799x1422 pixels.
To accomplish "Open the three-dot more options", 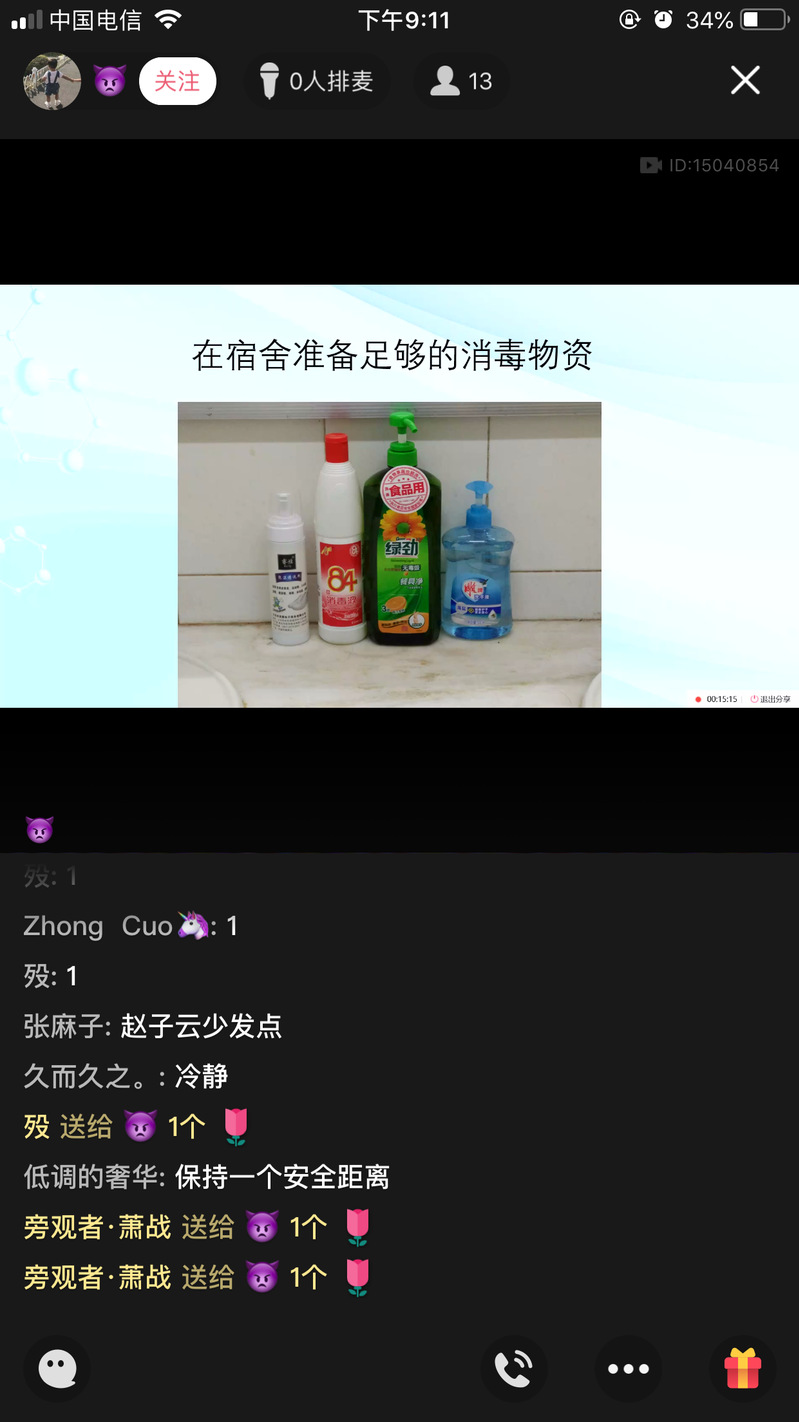I will 628,1368.
